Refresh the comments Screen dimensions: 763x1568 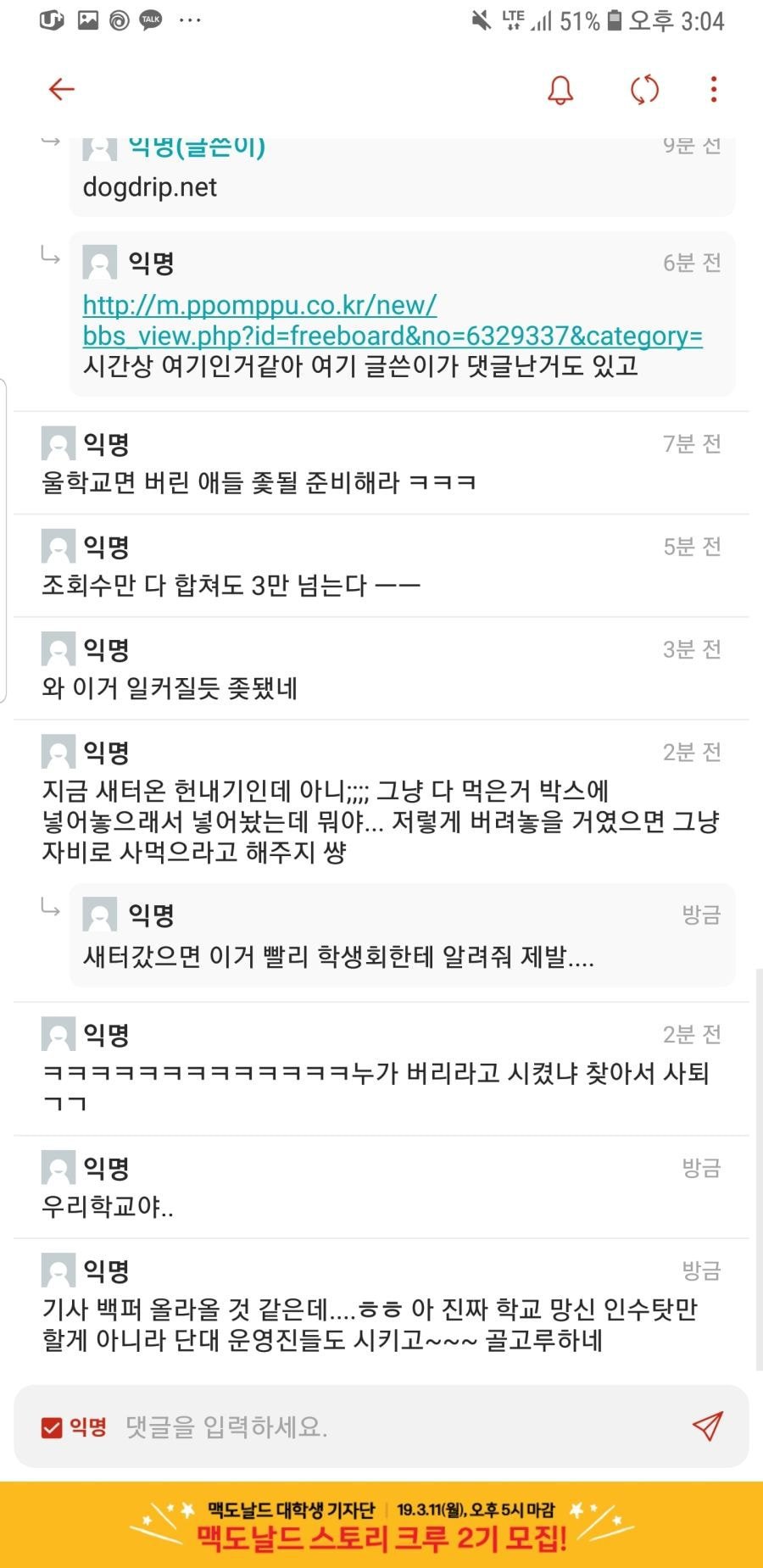click(644, 89)
